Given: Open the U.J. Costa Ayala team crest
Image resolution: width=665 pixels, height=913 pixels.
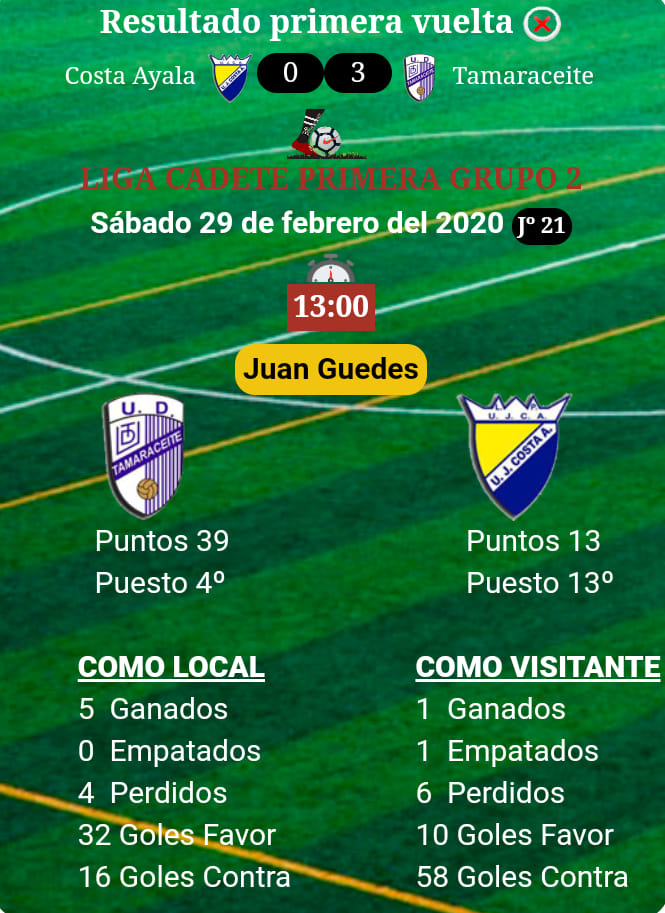Looking at the screenshot, I should (514, 456).
